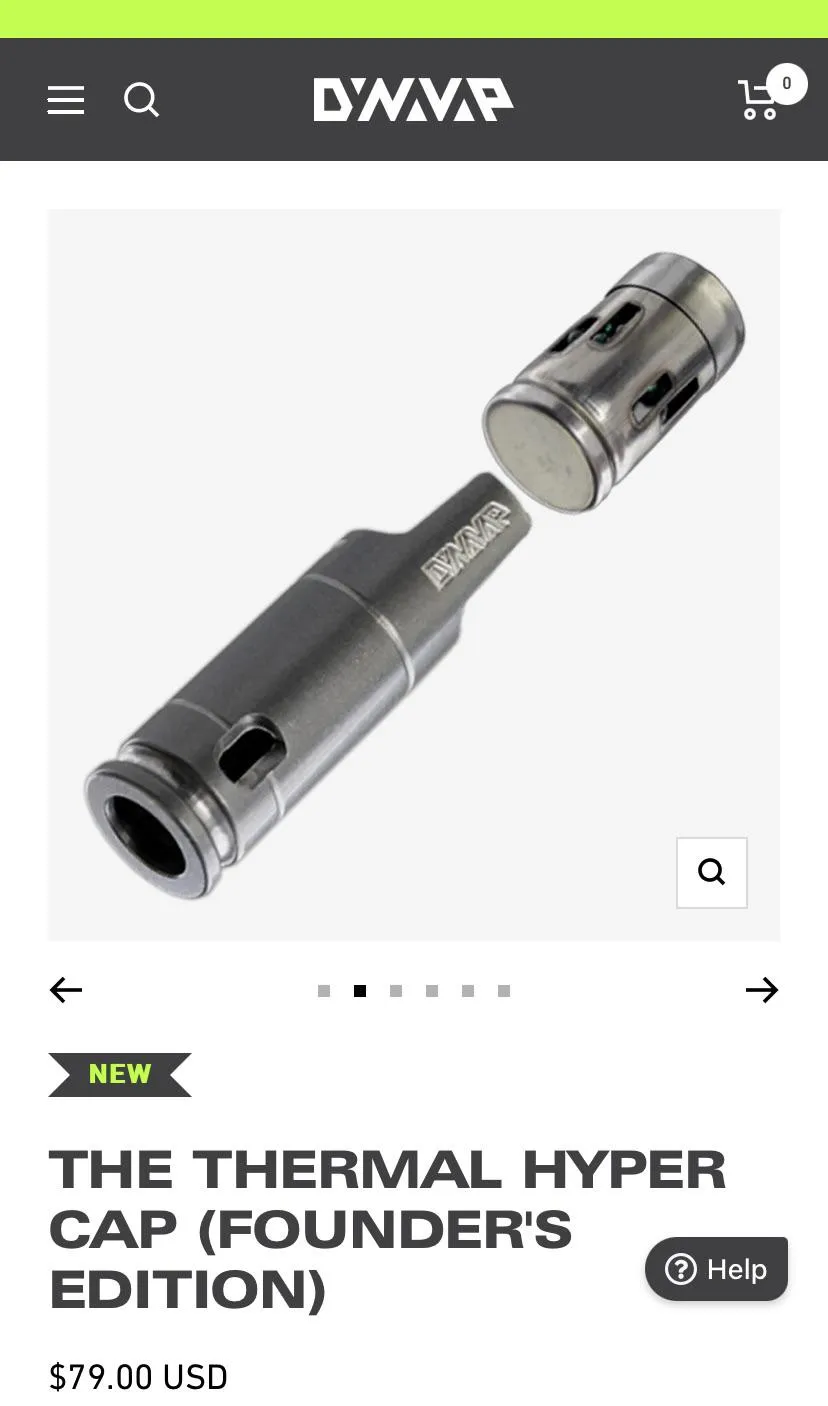Zoom into the product image with magnifier
The height and width of the screenshot is (1406, 828).
point(711,872)
